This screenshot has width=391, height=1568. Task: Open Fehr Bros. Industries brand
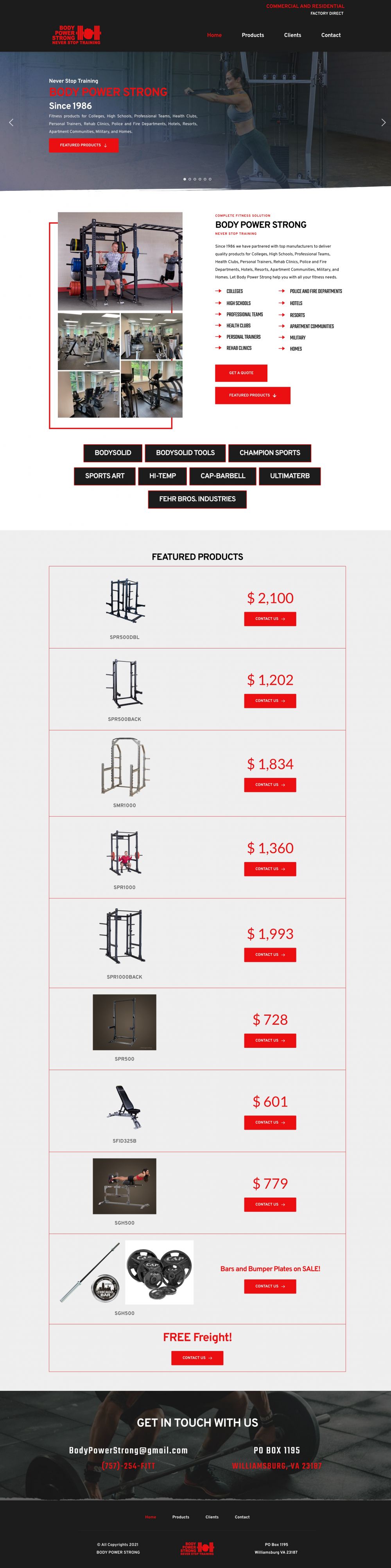tap(197, 499)
